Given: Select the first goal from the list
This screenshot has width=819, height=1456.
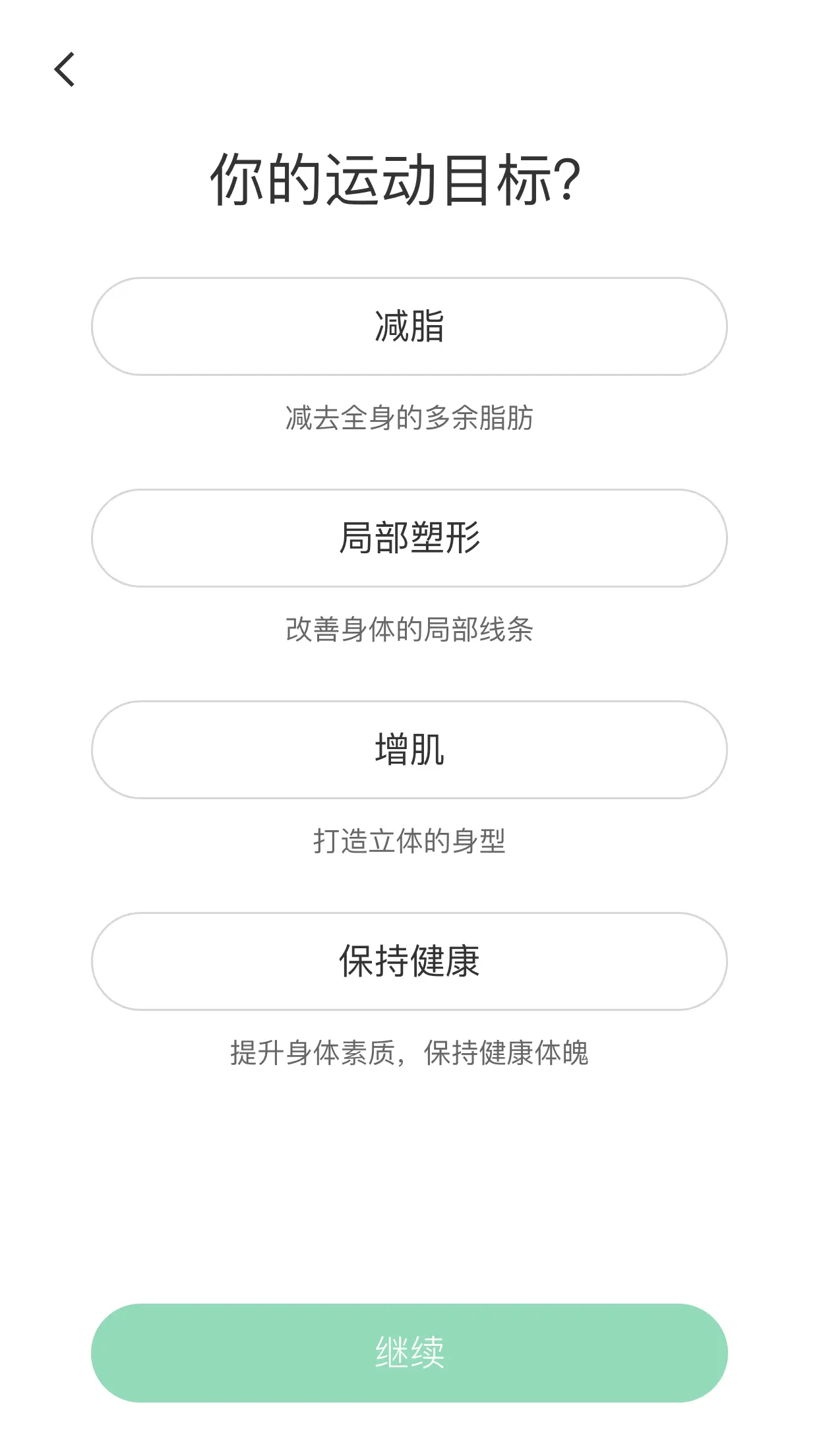Looking at the screenshot, I should point(409,326).
